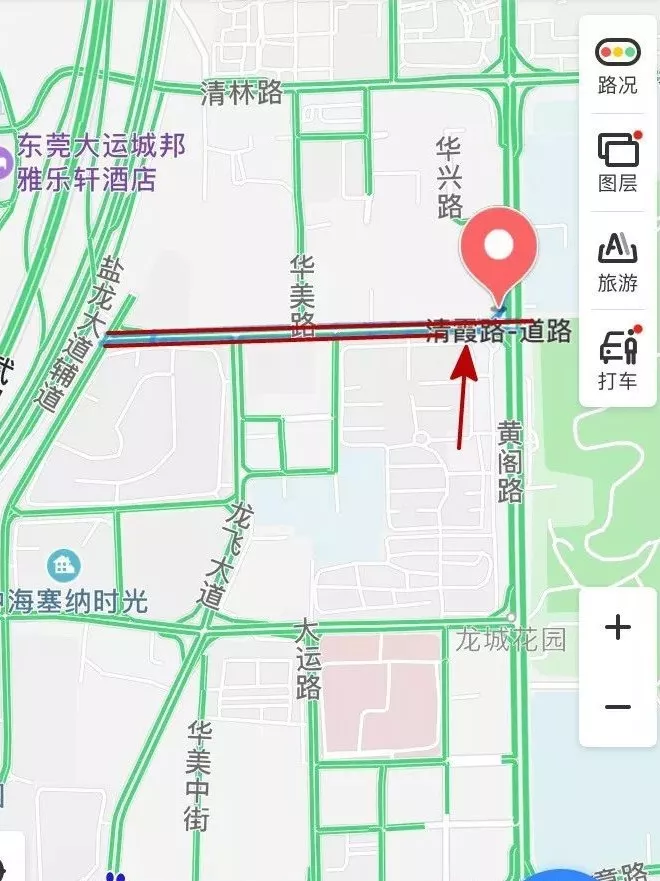Viewport: 660px width, 881px height.
Task: Select the 东莞大运城邦雅乐轩酒店 hotel marker
Action: click(5, 160)
